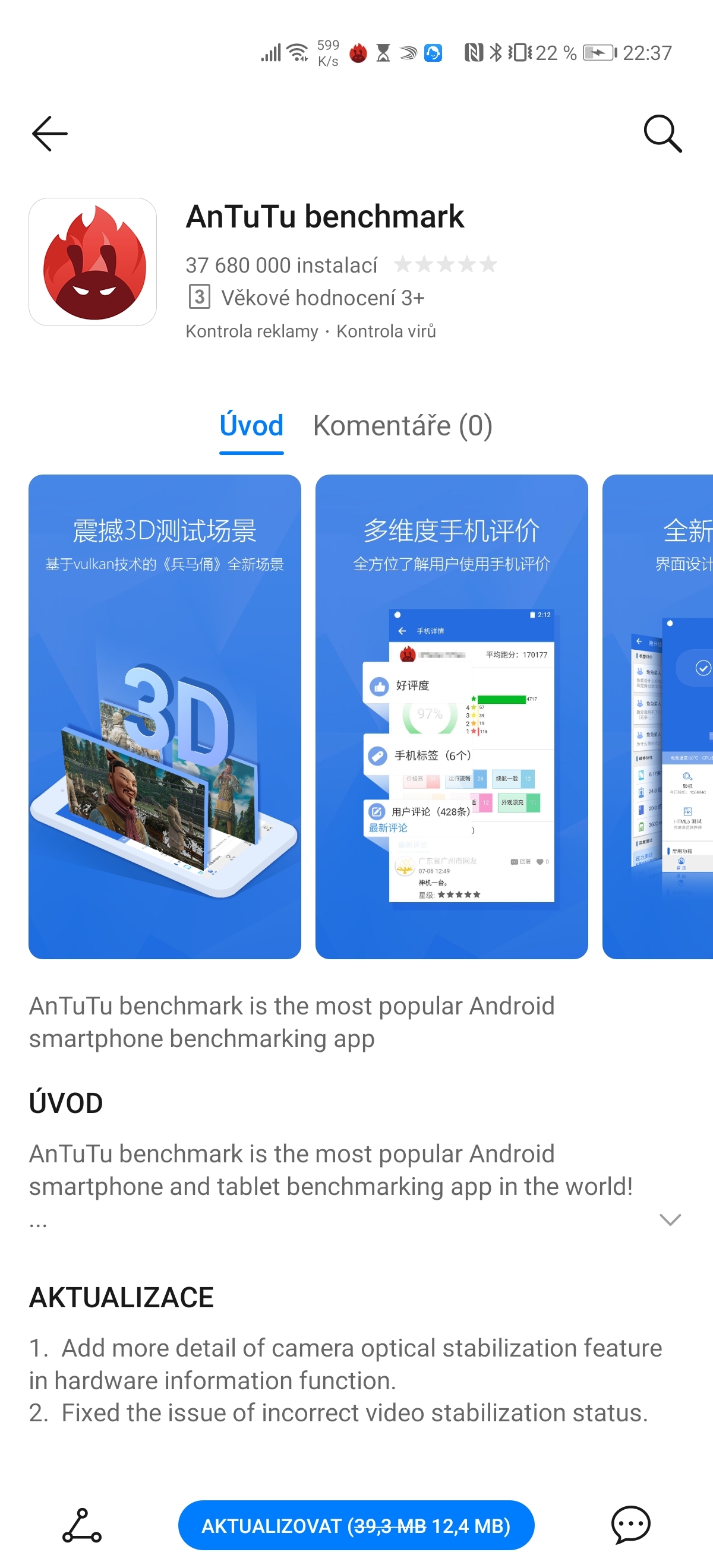
Task: Open the search magnifier icon
Action: (x=662, y=133)
